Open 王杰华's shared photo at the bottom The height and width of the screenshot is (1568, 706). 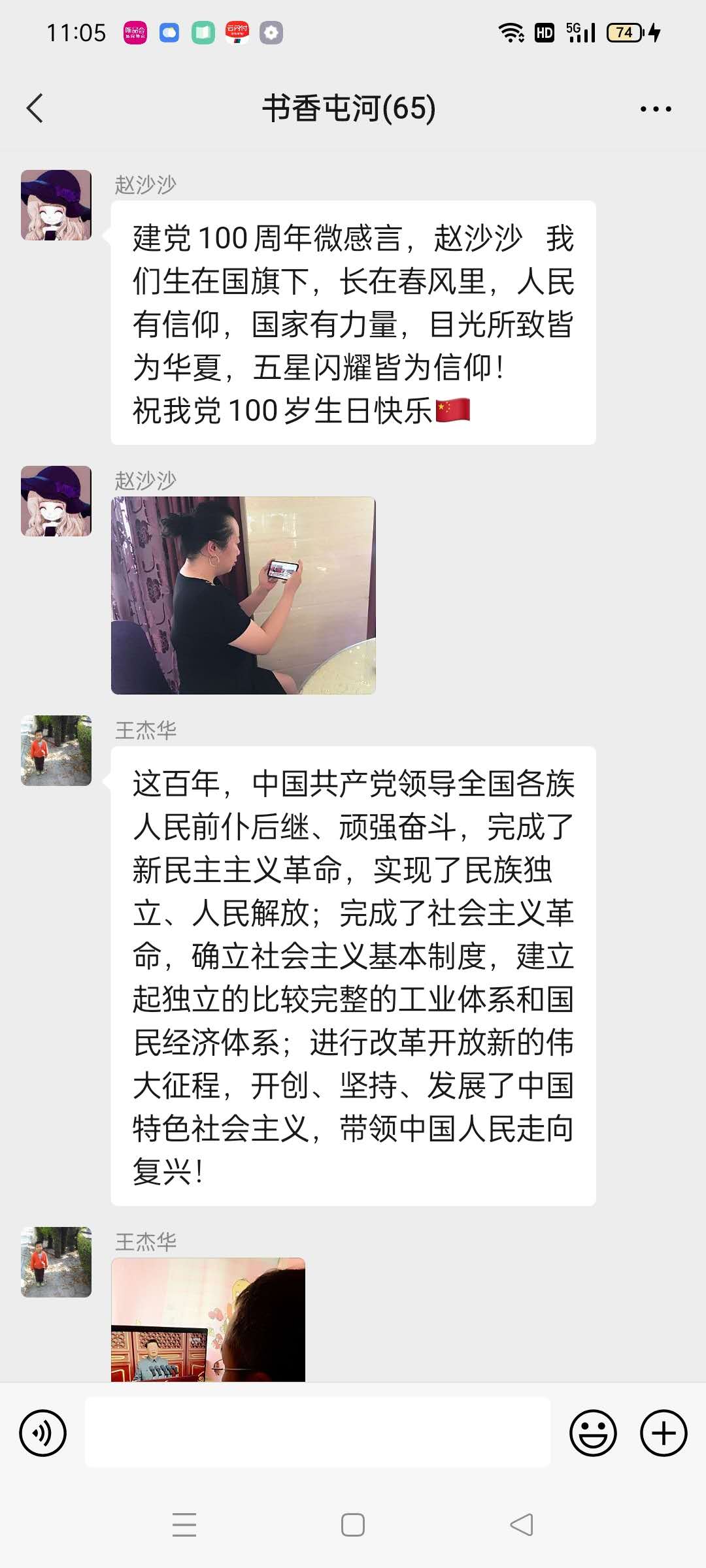pos(208,1320)
